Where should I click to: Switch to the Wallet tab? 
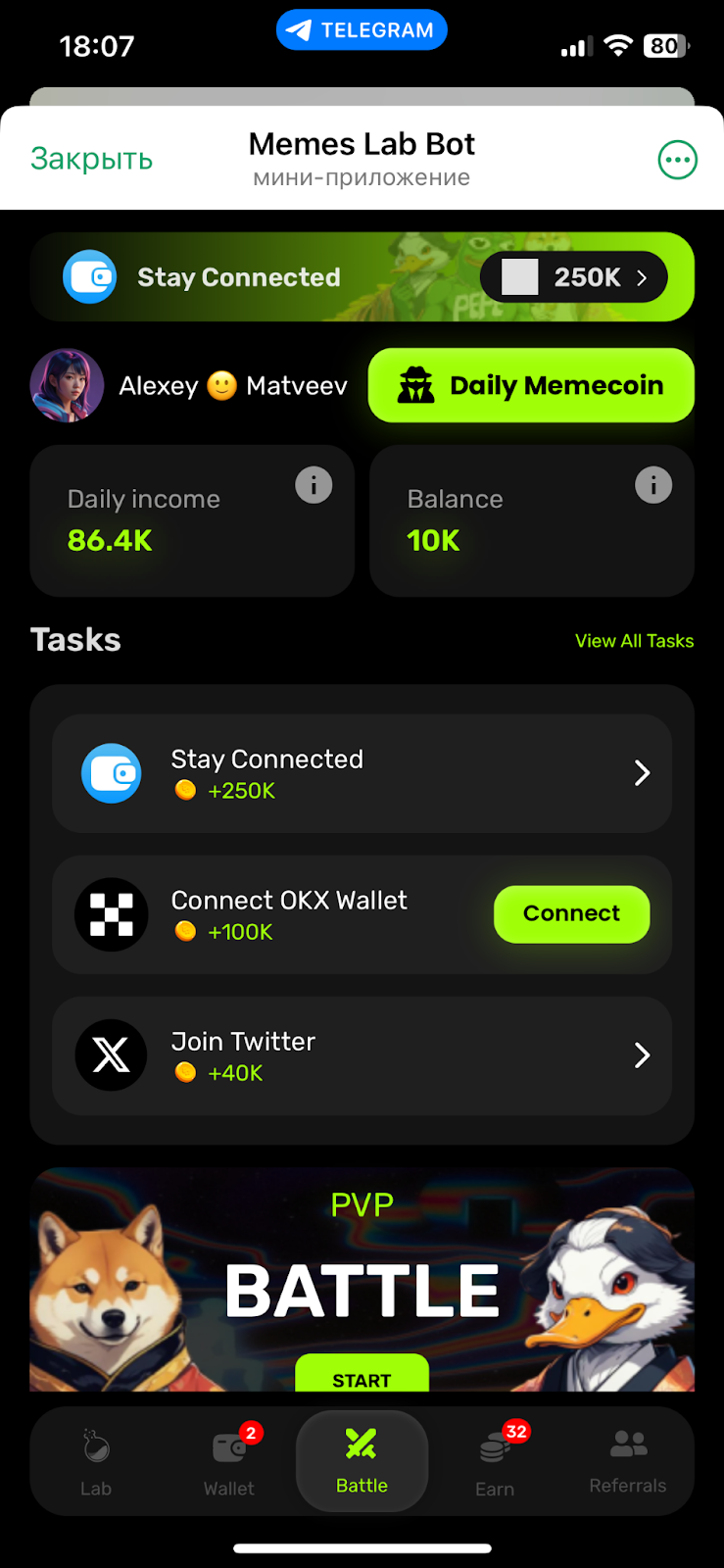tap(229, 1461)
